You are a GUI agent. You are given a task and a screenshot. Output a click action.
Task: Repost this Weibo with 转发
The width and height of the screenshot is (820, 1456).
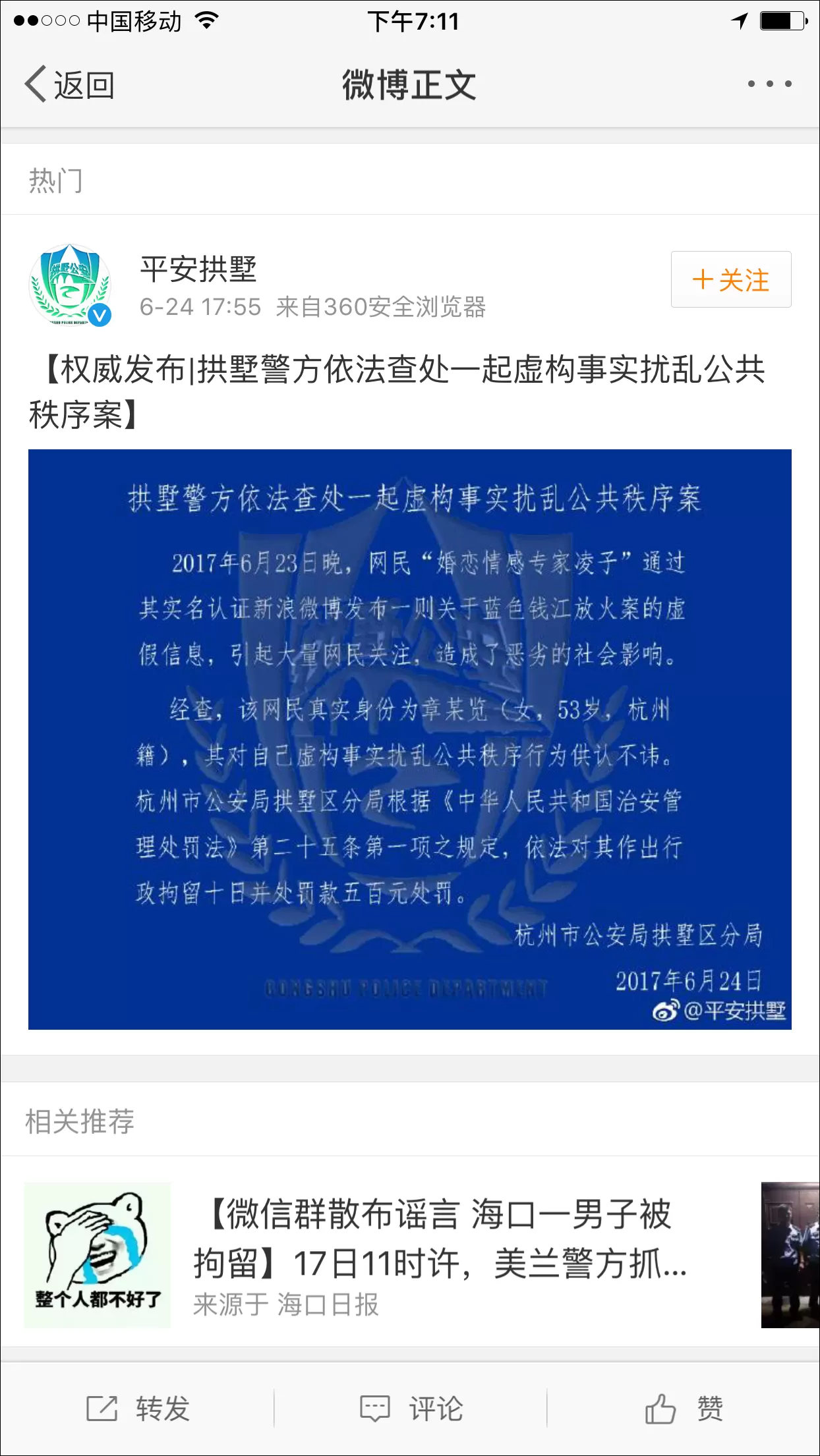pyautogui.click(x=138, y=1408)
